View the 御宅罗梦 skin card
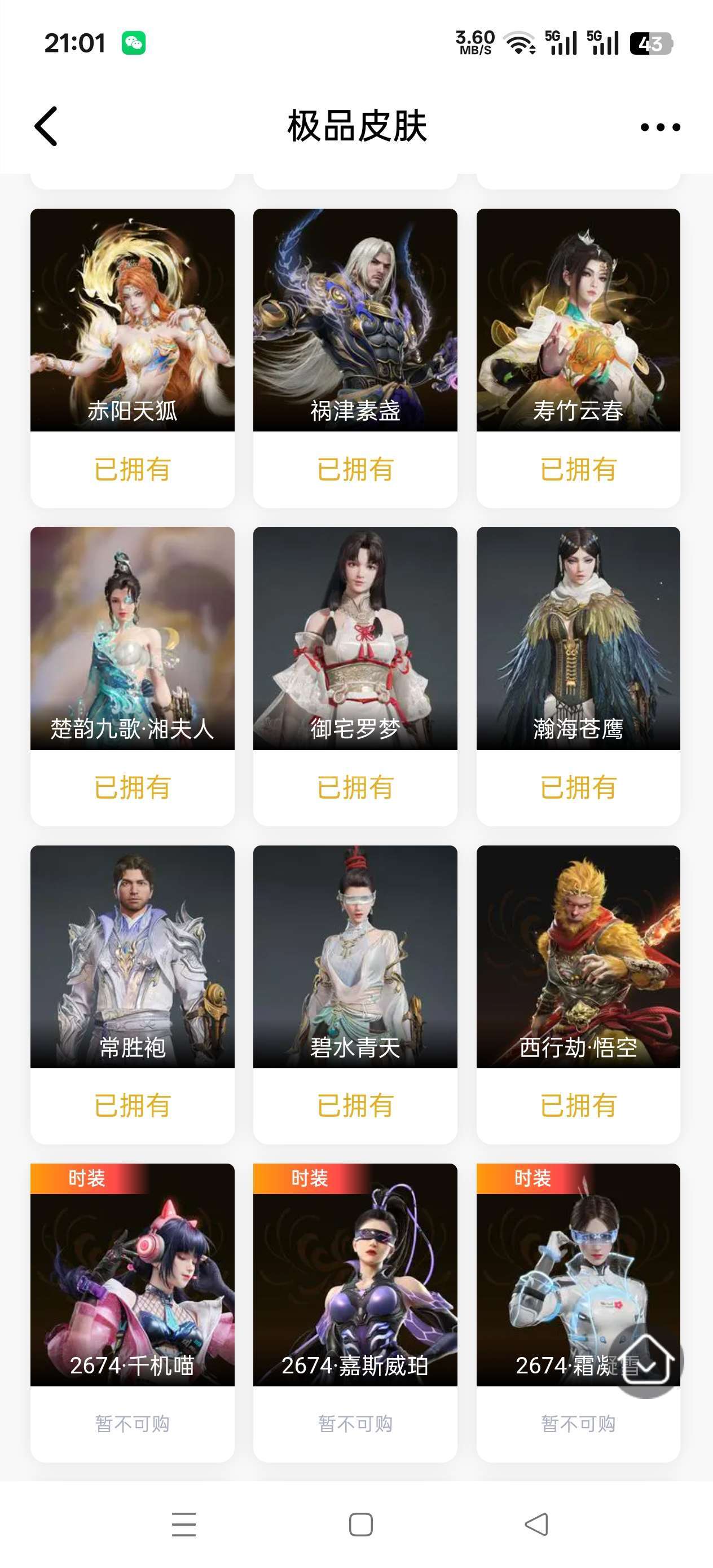The image size is (713, 1568). pos(355,676)
